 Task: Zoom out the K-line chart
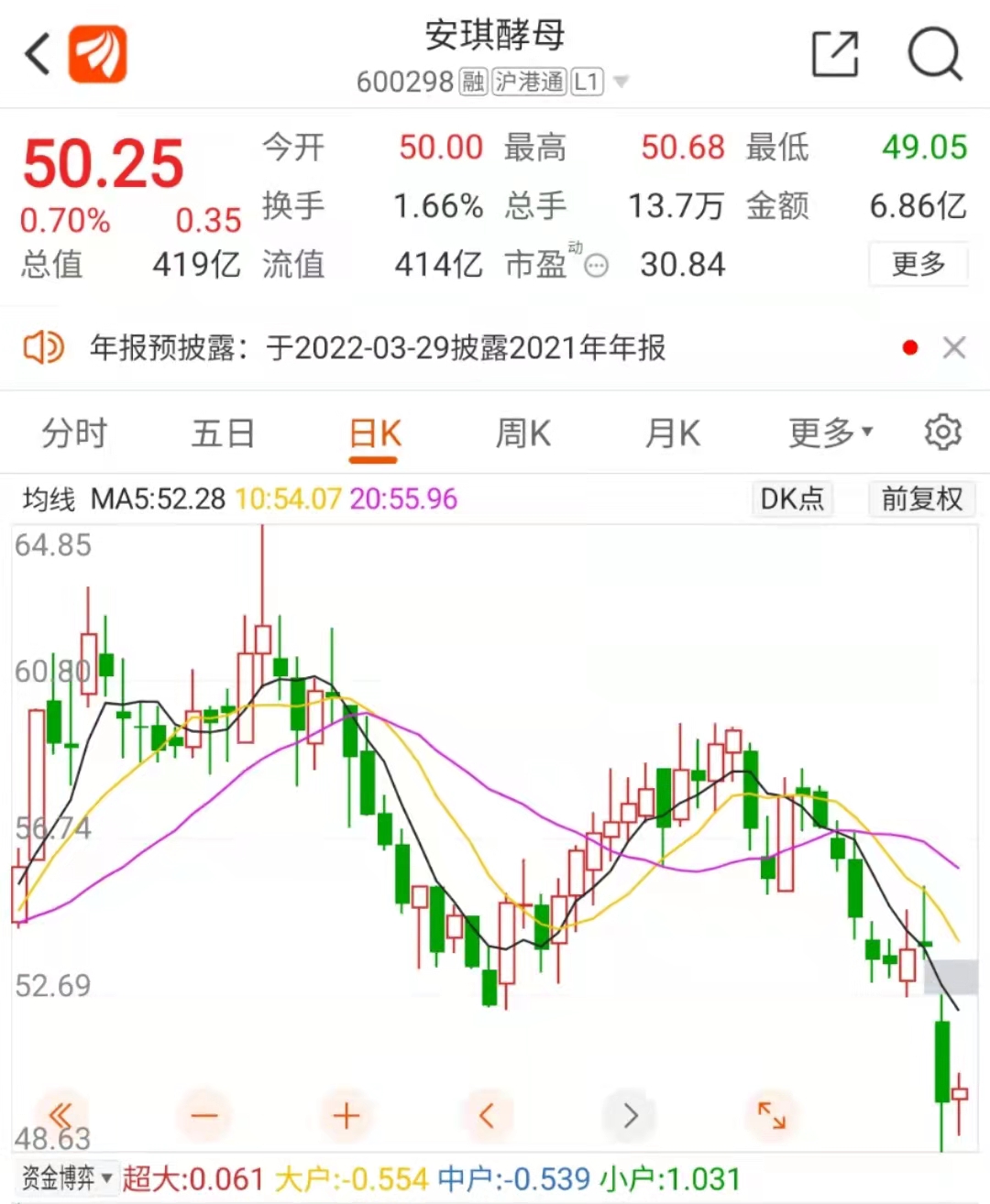point(204,1116)
